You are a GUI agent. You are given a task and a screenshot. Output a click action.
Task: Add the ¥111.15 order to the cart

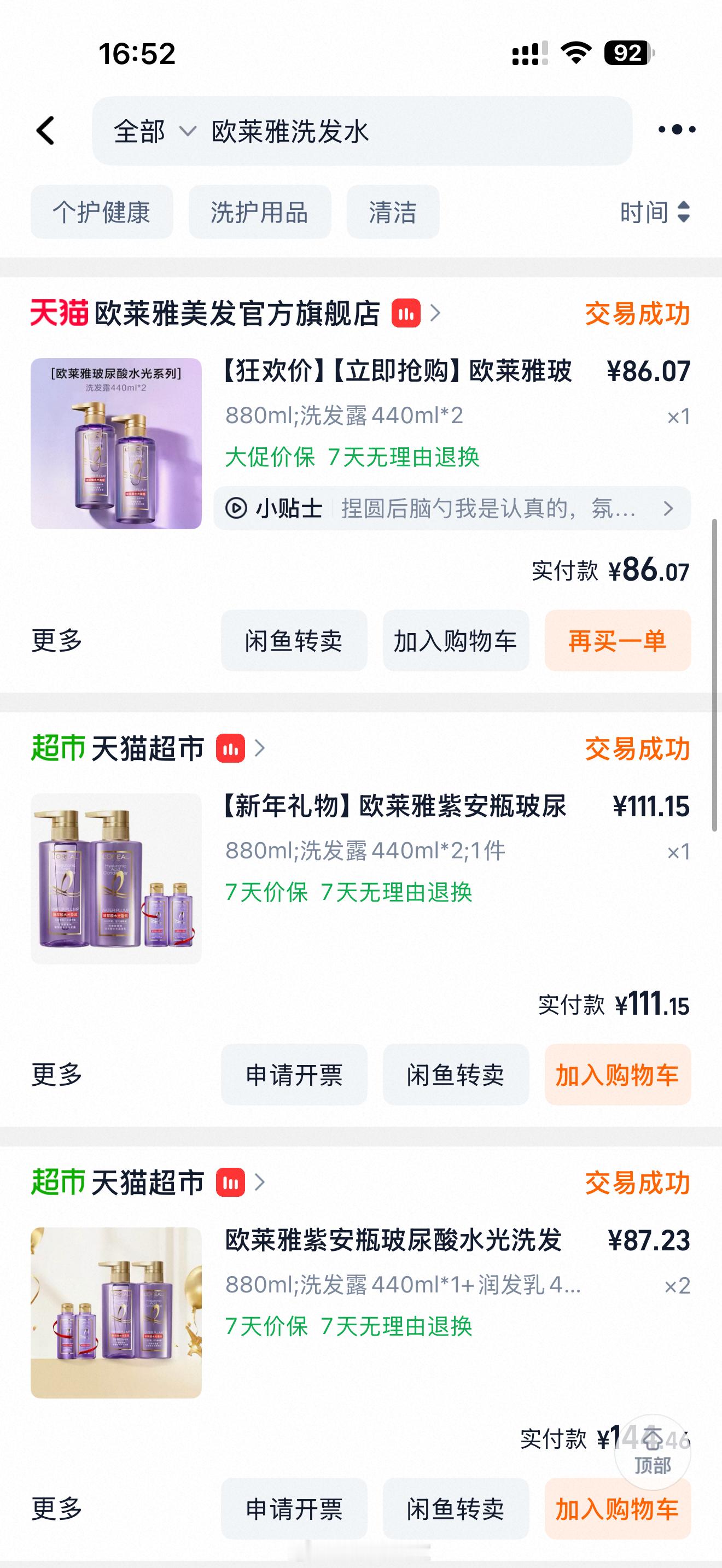[x=618, y=1074]
